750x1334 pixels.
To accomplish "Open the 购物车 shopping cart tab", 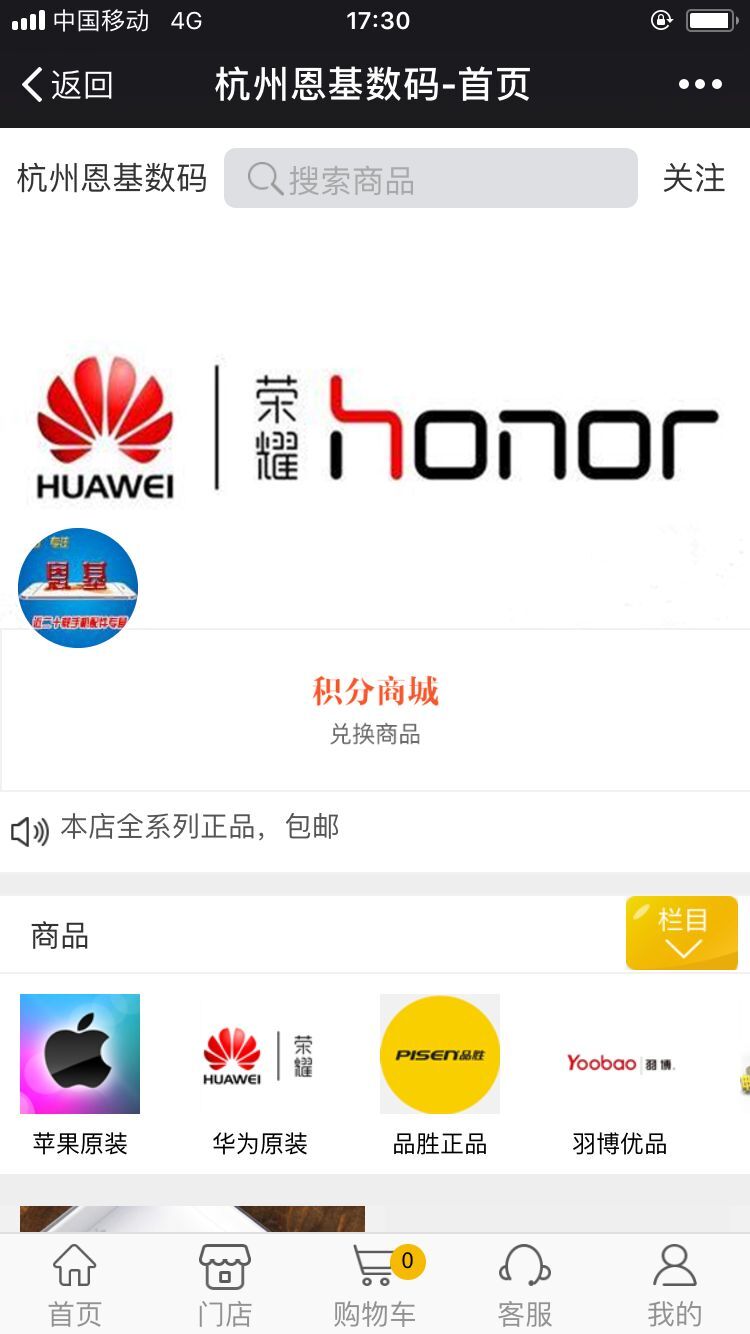I will click(375, 1284).
